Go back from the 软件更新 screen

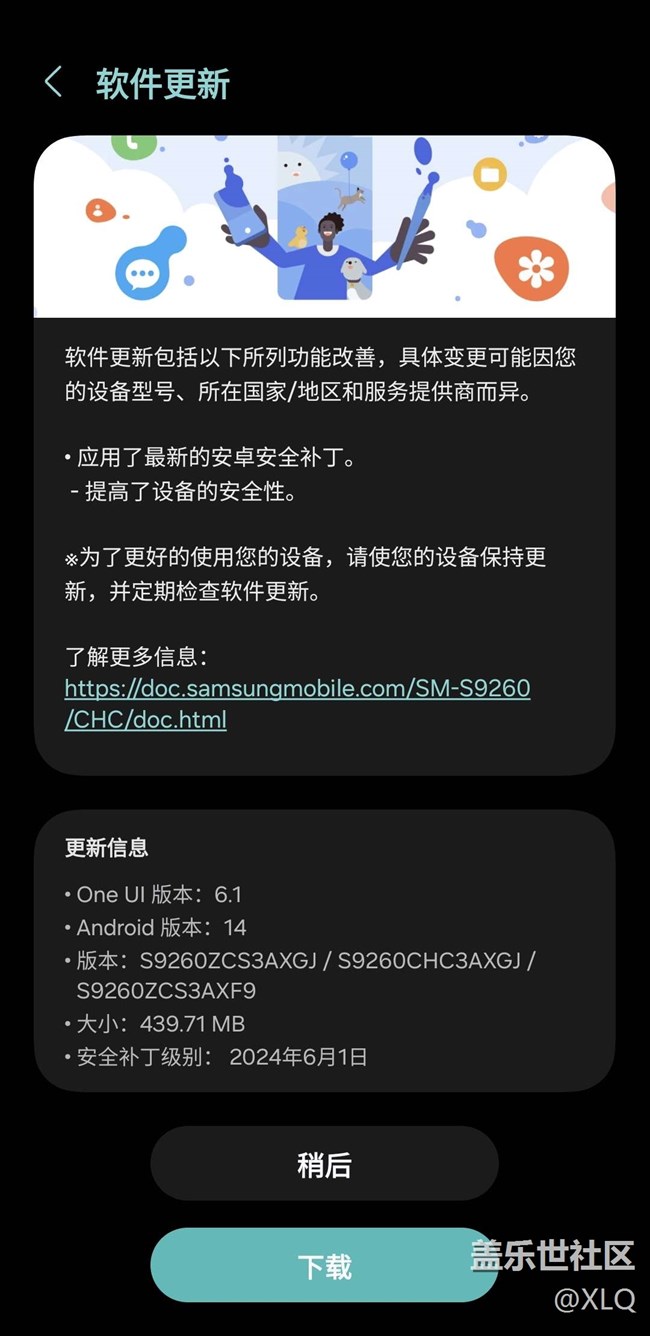pos(54,83)
